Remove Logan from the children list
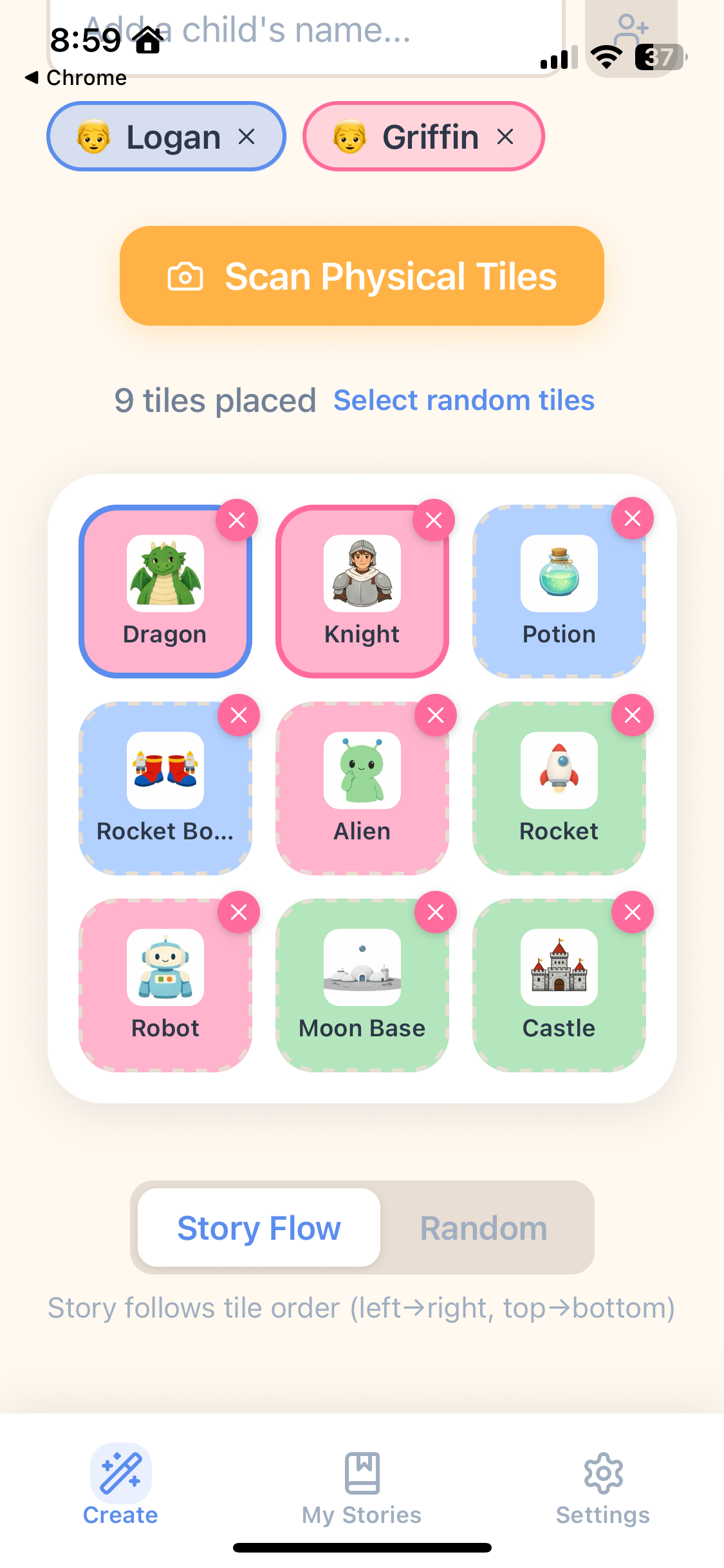The image size is (724, 1568). click(246, 136)
